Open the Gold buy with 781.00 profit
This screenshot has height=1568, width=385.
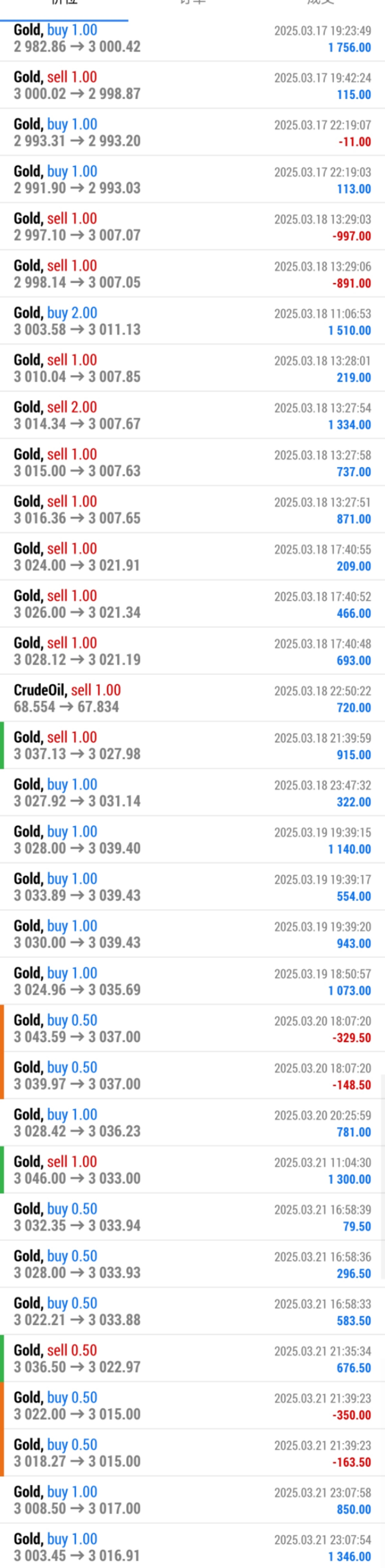pos(192,1123)
